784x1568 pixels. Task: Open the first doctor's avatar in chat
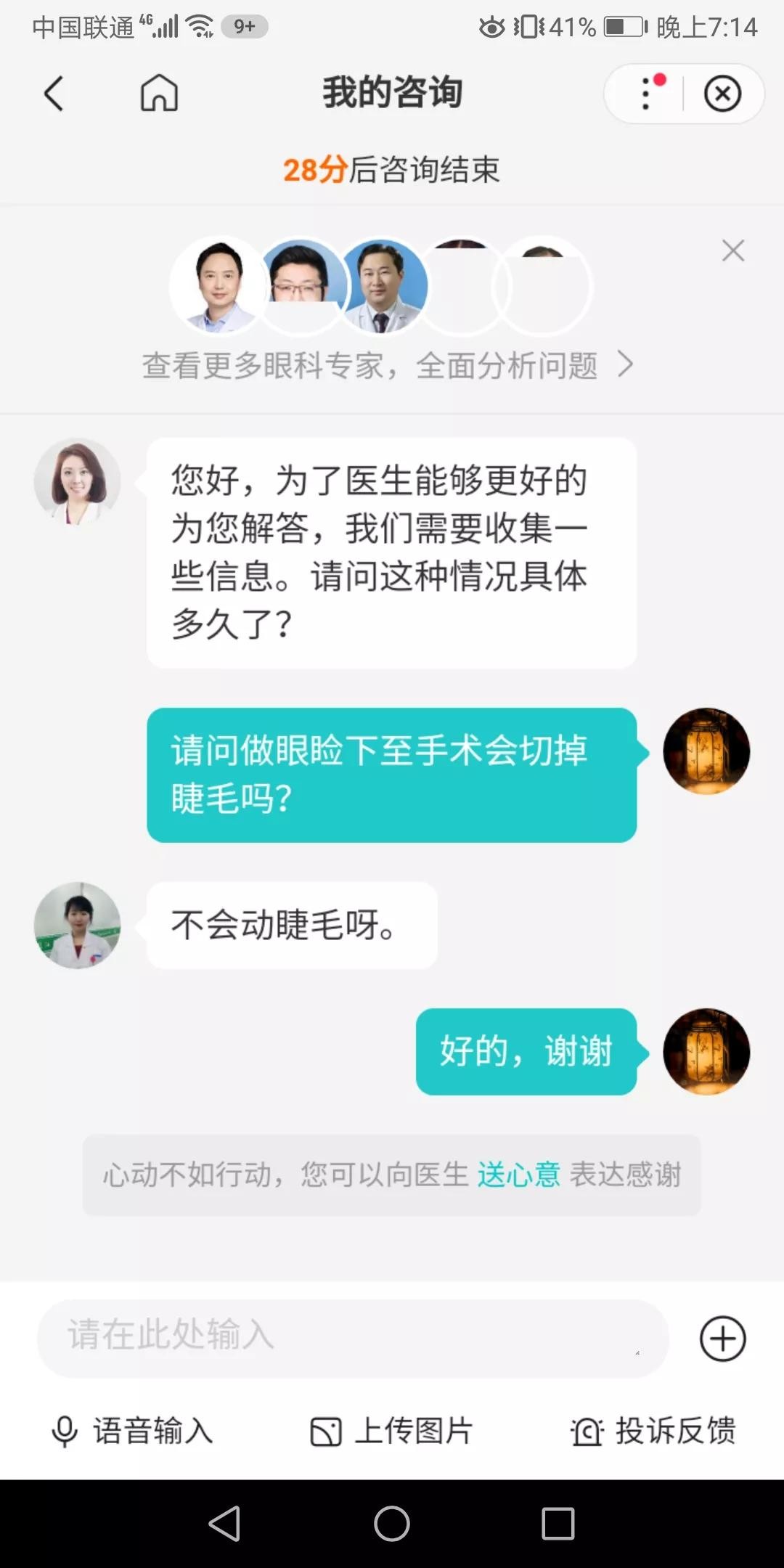[x=77, y=481]
